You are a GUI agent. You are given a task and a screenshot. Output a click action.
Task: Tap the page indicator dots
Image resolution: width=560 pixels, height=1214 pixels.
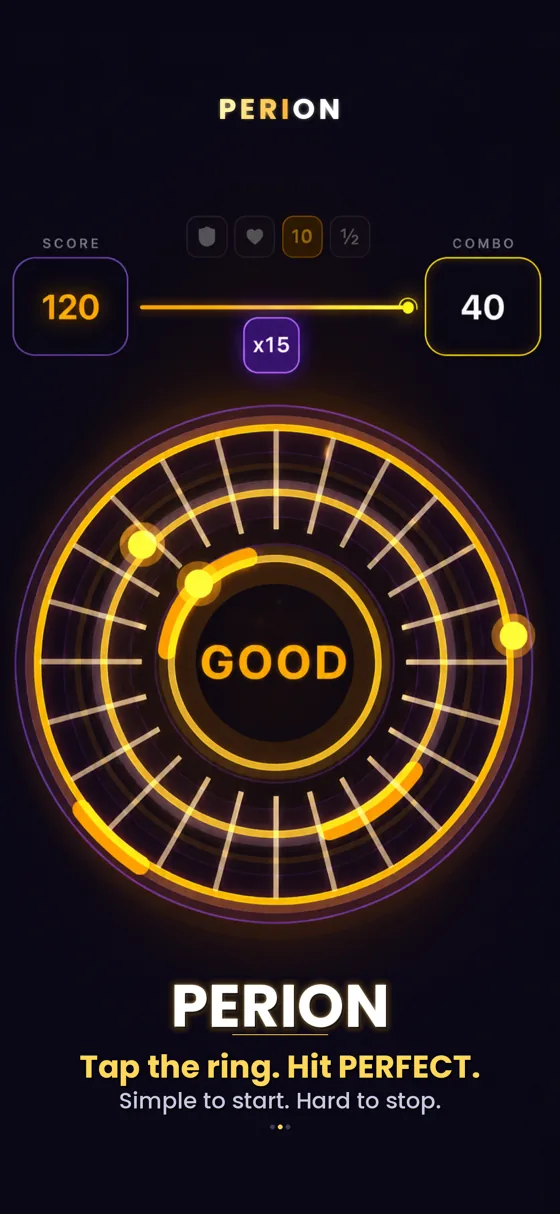click(x=280, y=1127)
